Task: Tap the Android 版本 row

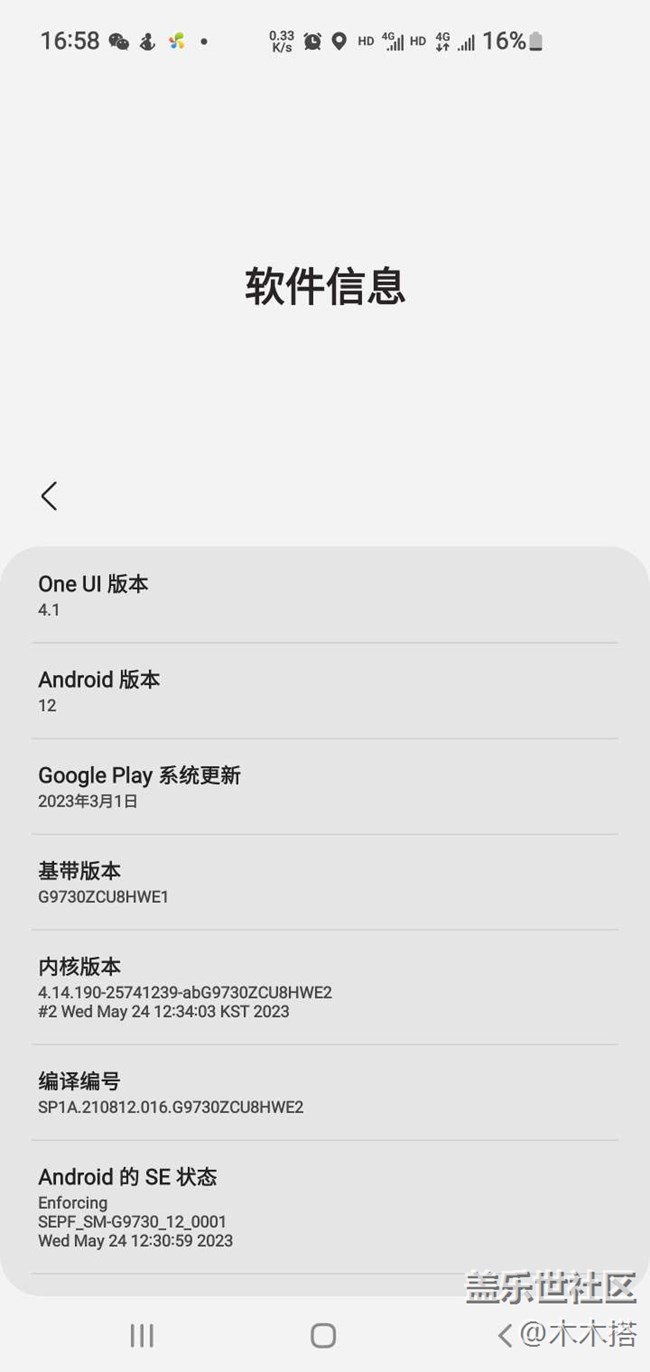Action: pyautogui.click(x=325, y=691)
